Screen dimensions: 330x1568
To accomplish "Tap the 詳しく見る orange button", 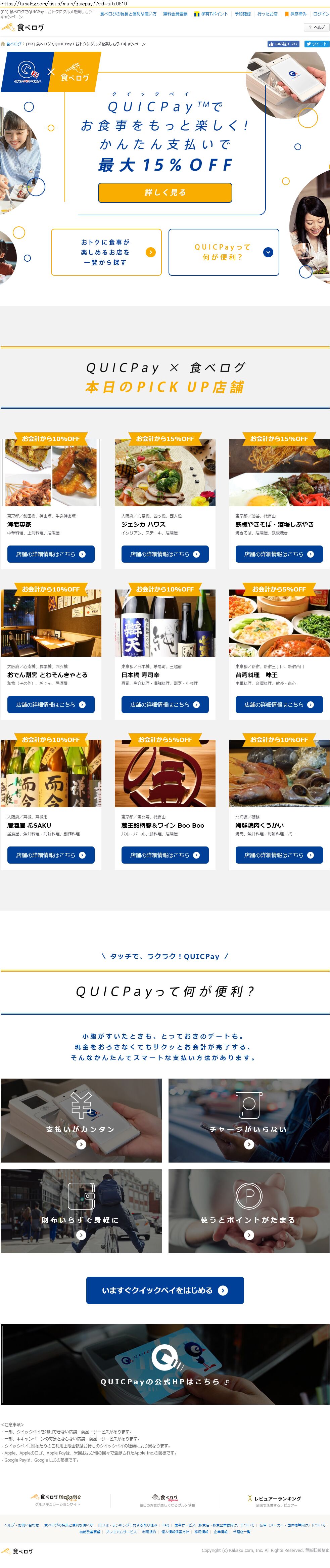I will coord(165,192).
